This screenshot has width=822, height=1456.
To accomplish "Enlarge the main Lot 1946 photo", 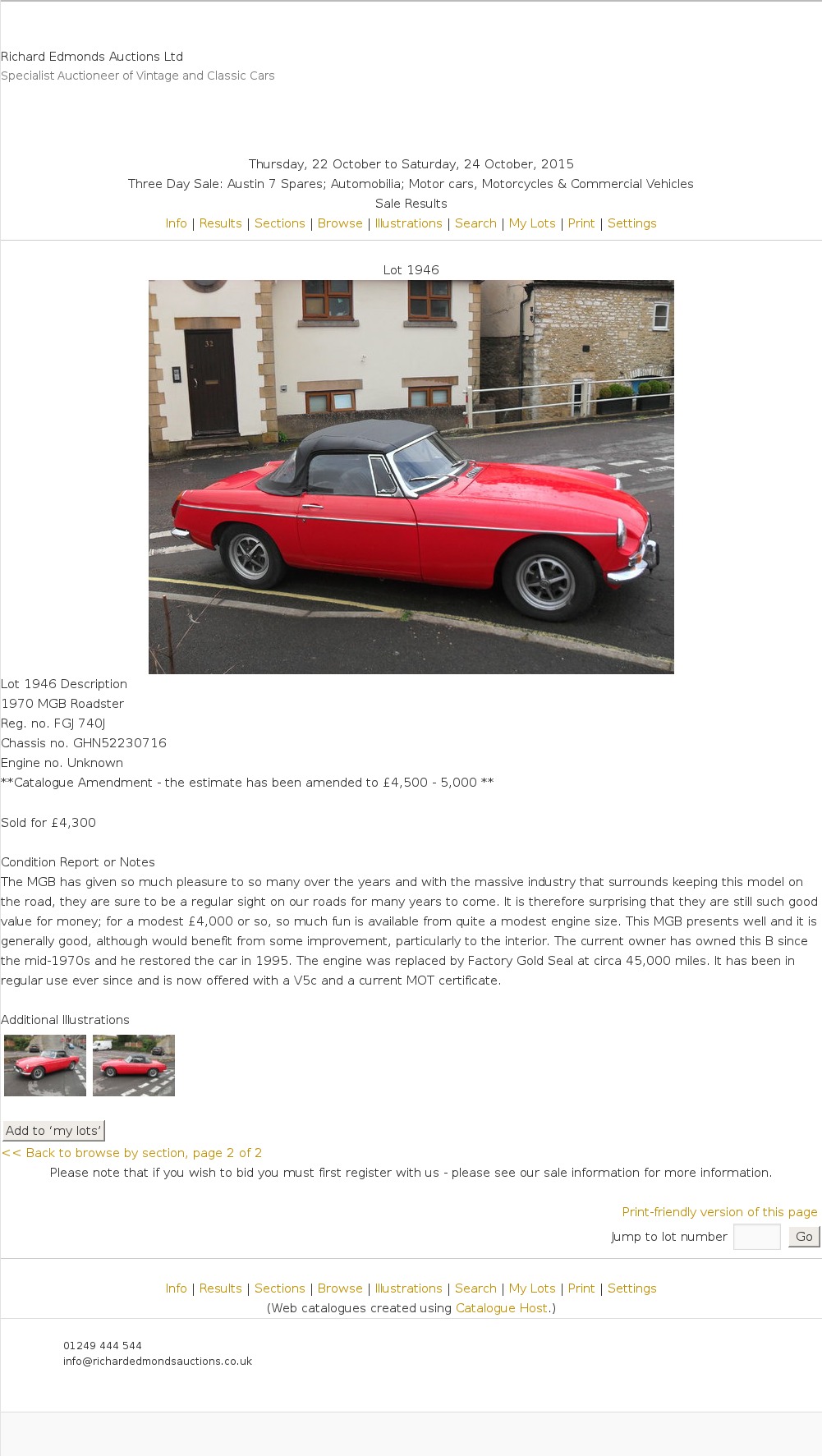I will click(411, 476).
